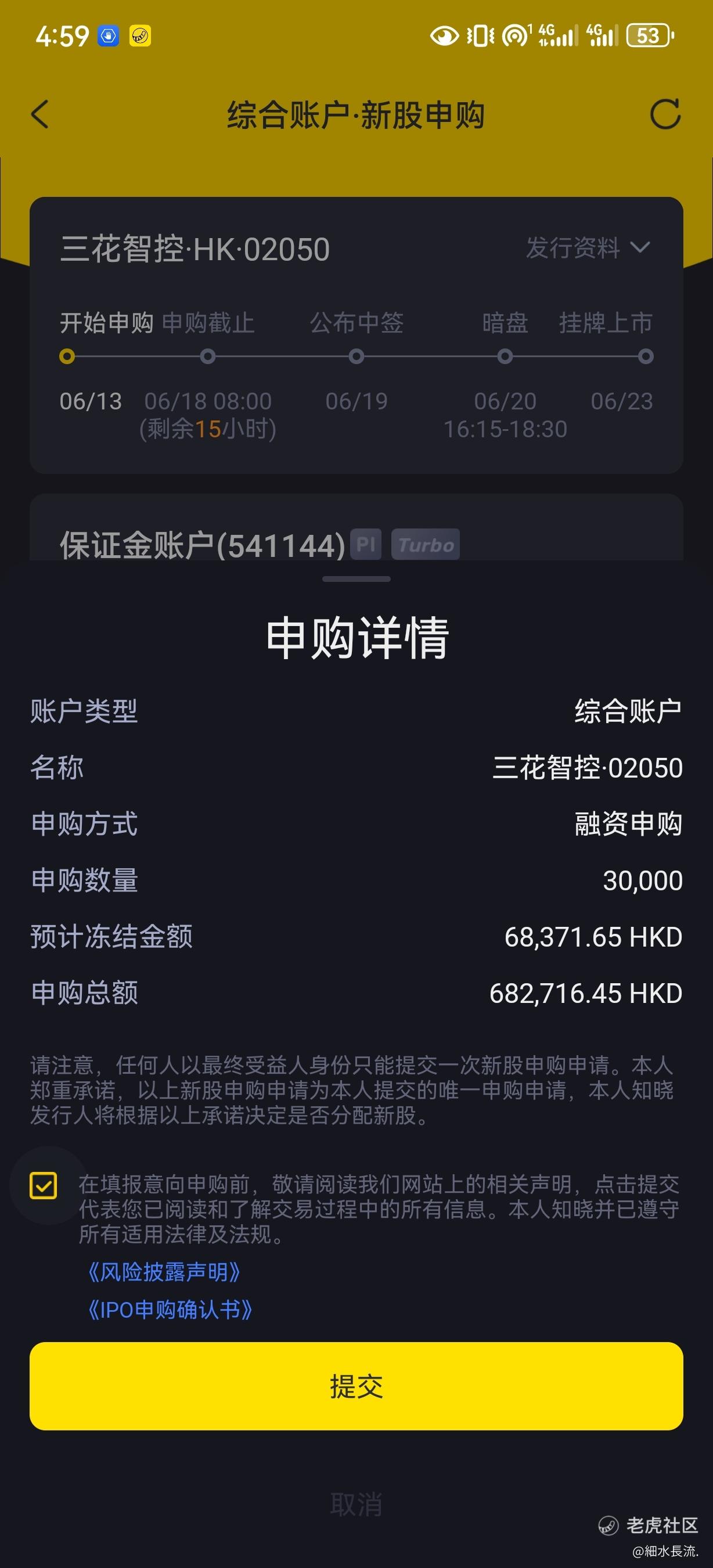The width and height of the screenshot is (713, 1568).
Task: Cancel with the 取消 button
Action: point(356,1504)
